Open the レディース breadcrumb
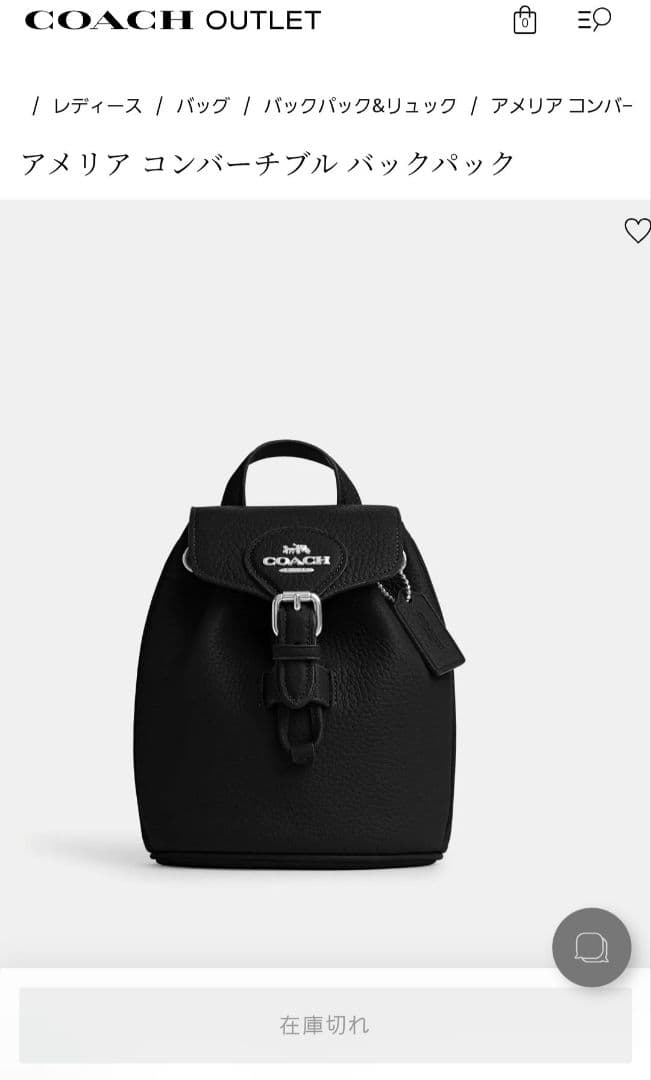 coord(97,106)
